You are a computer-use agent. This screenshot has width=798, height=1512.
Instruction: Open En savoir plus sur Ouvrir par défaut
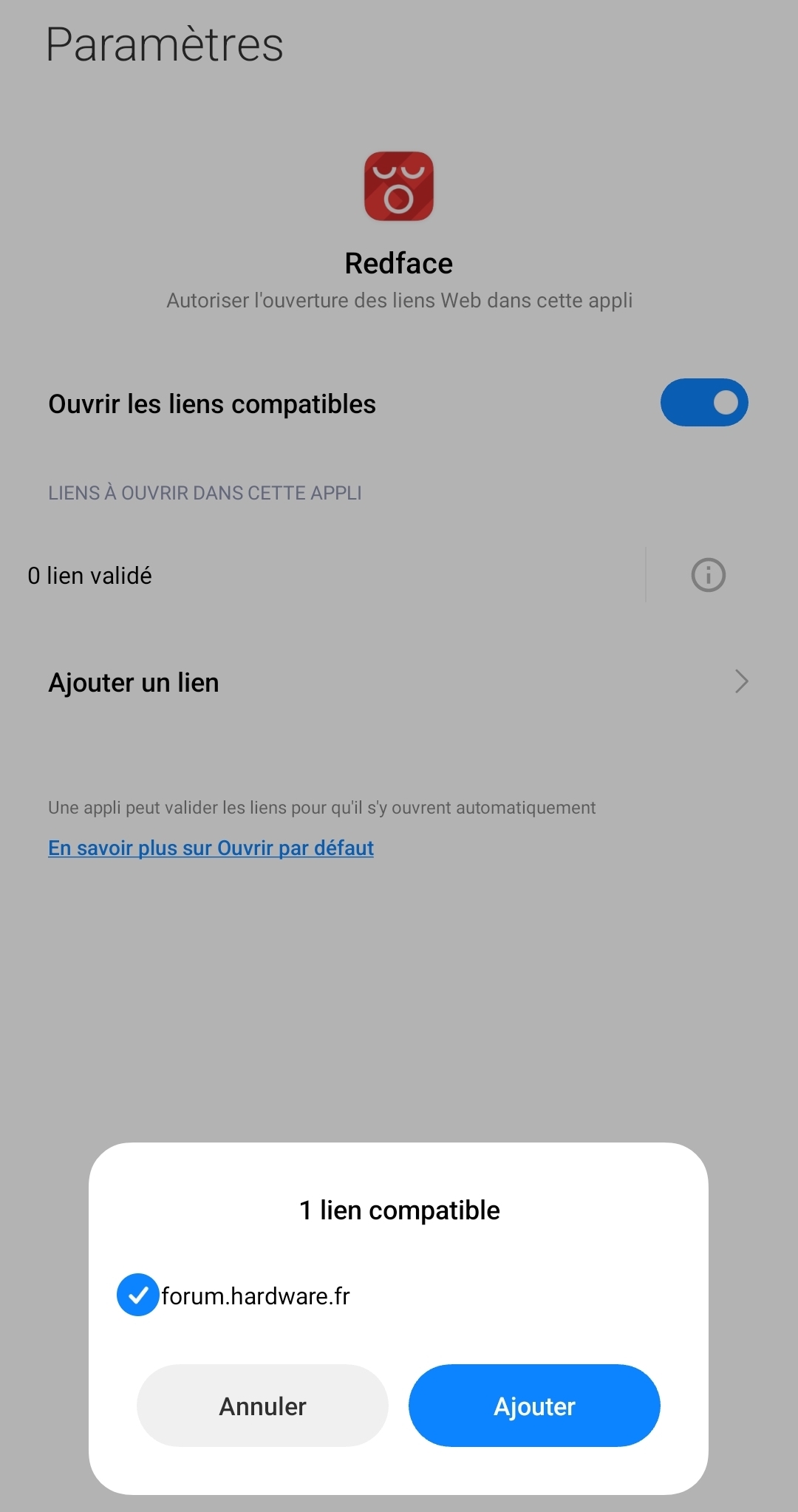tap(211, 848)
